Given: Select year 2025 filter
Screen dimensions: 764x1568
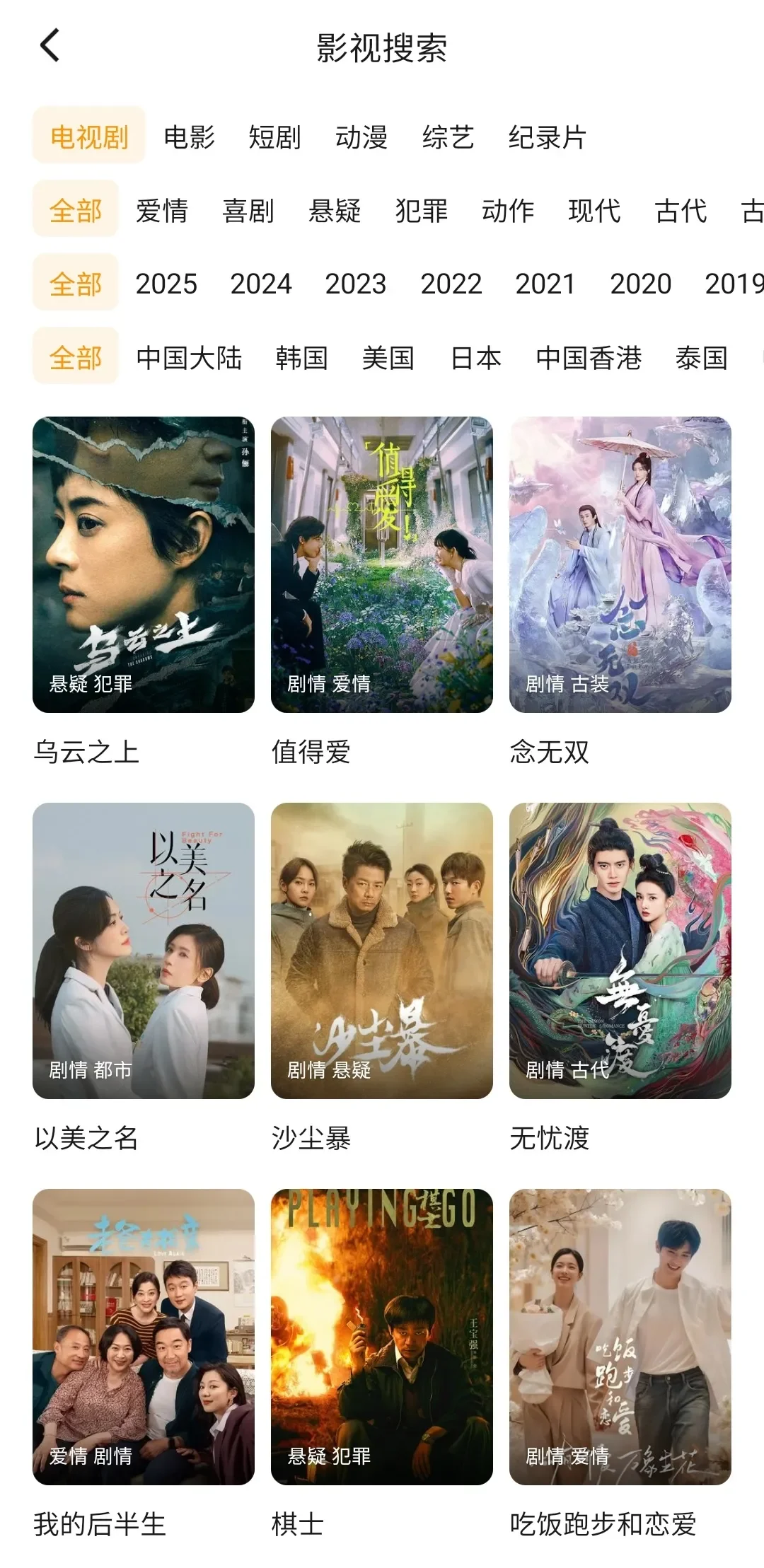Looking at the screenshot, I should point(166,284).
